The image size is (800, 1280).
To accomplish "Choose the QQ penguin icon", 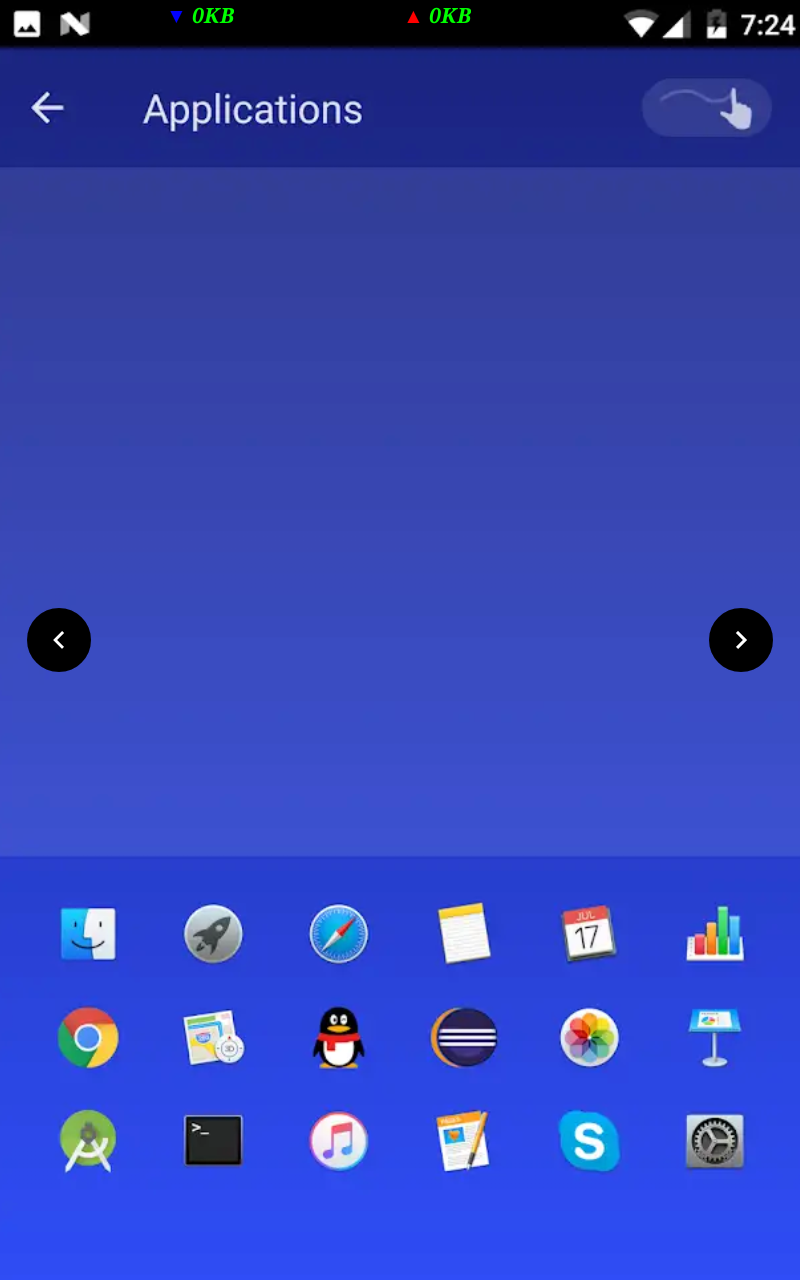I will [x=339, y=1038].
